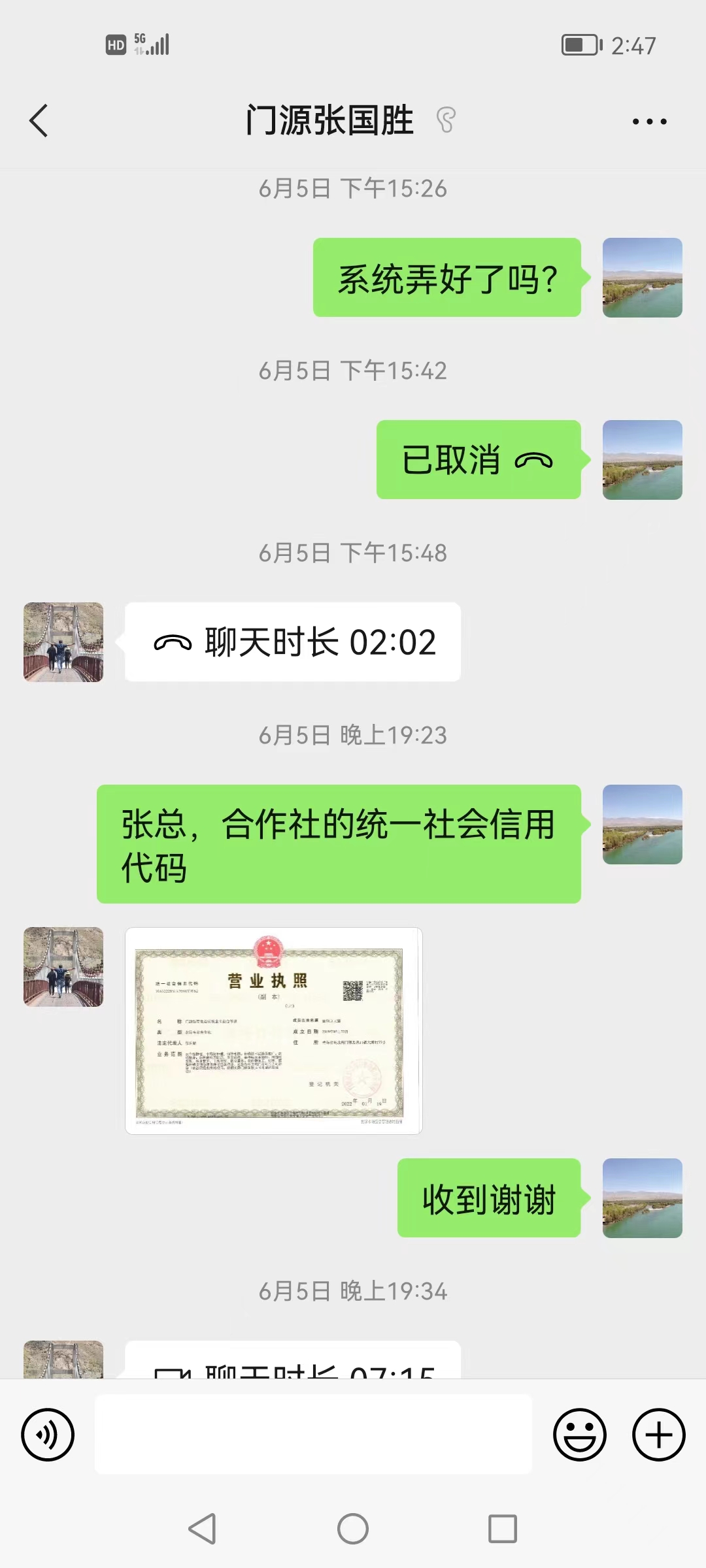This screenshot has width=706, height=1568.
Task: Call back from 聊天时长 02:02 bubble
Action: [x=293, y=642]
